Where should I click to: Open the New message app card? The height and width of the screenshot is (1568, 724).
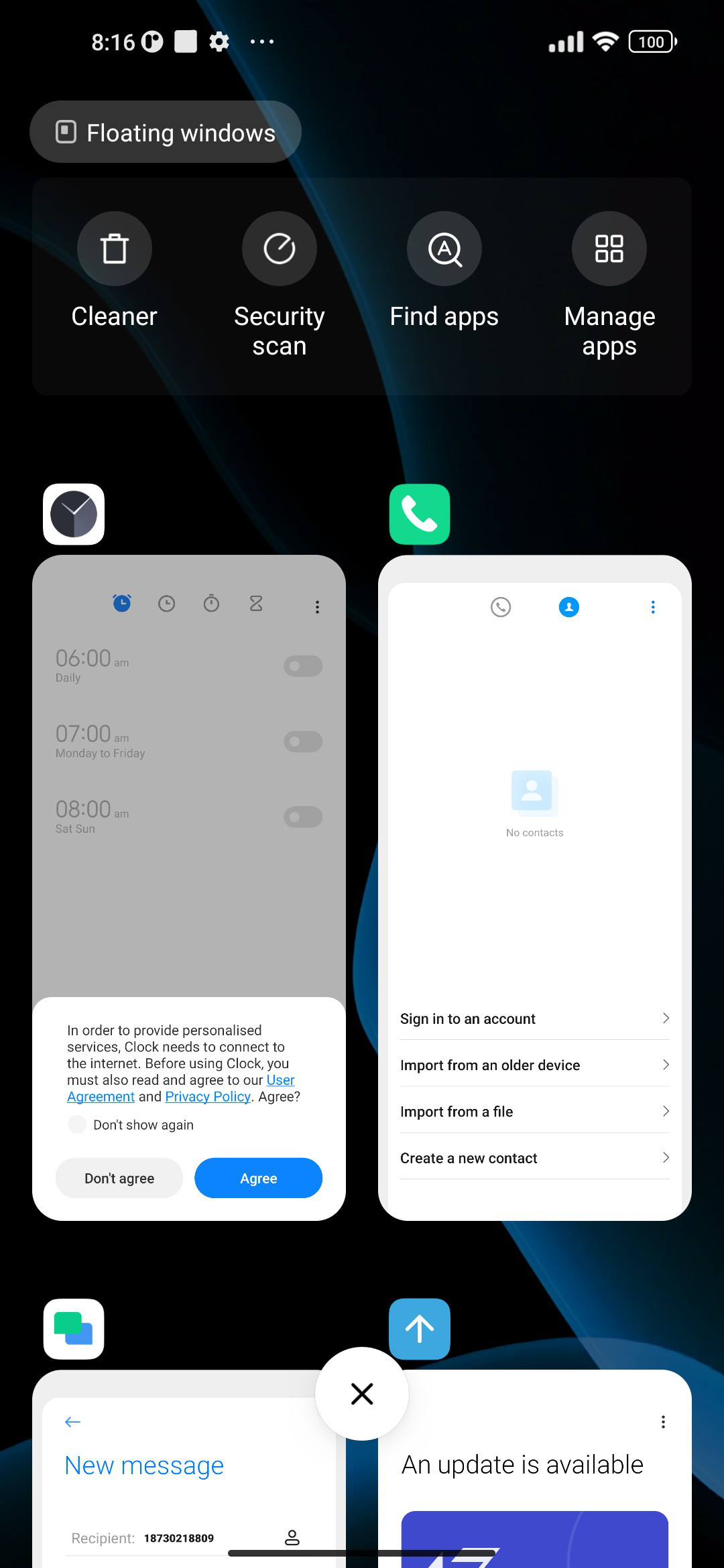[x=189, y=1469]
